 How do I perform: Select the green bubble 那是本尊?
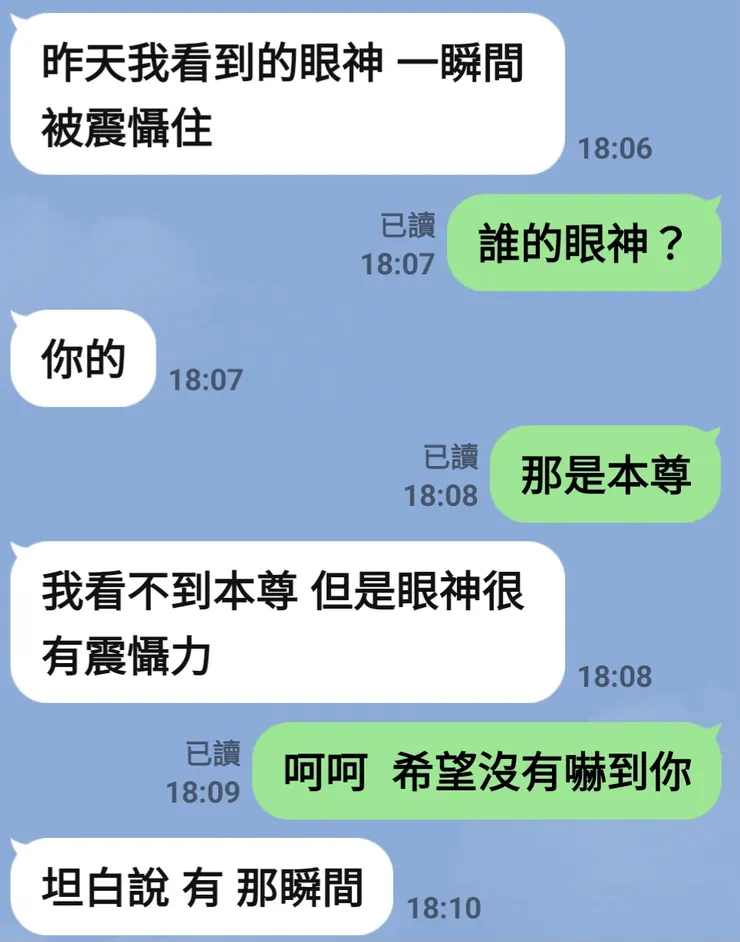coord(605,474)
